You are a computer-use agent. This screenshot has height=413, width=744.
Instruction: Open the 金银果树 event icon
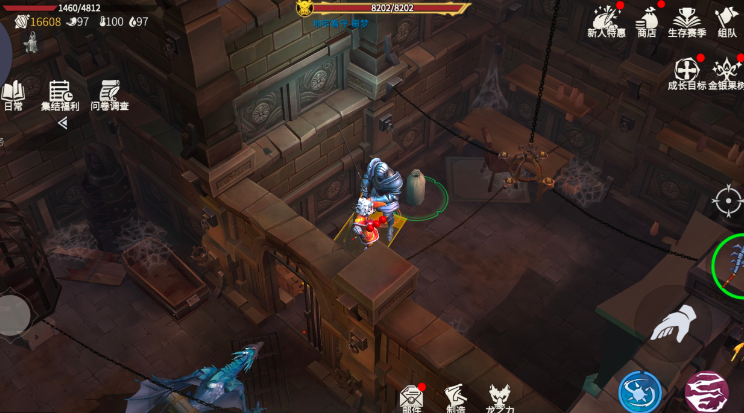pyautogui.click(x=727, y=74)
